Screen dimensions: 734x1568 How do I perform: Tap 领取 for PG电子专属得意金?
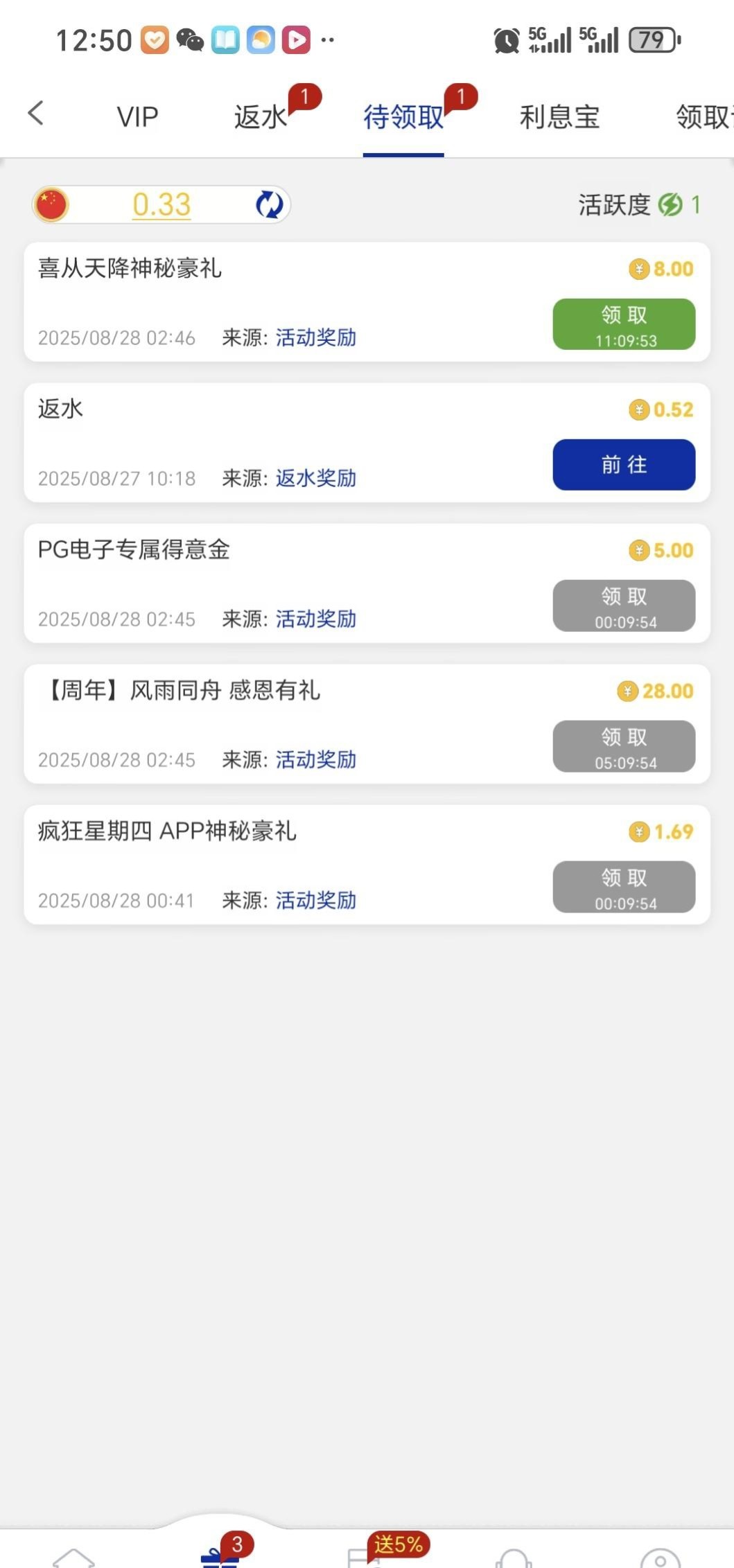(624, 606)
